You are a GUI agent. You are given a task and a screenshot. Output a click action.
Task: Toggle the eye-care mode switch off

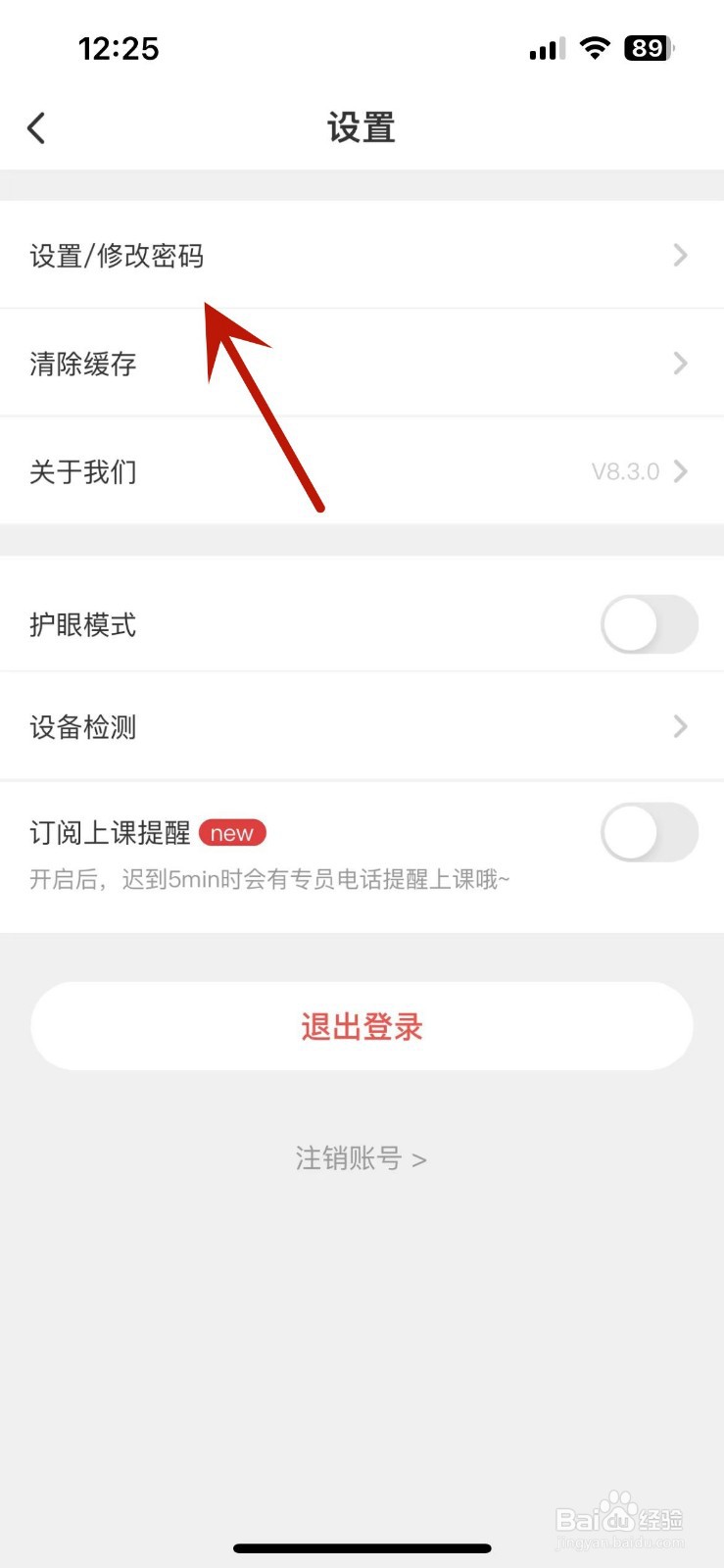click(650, 624)
